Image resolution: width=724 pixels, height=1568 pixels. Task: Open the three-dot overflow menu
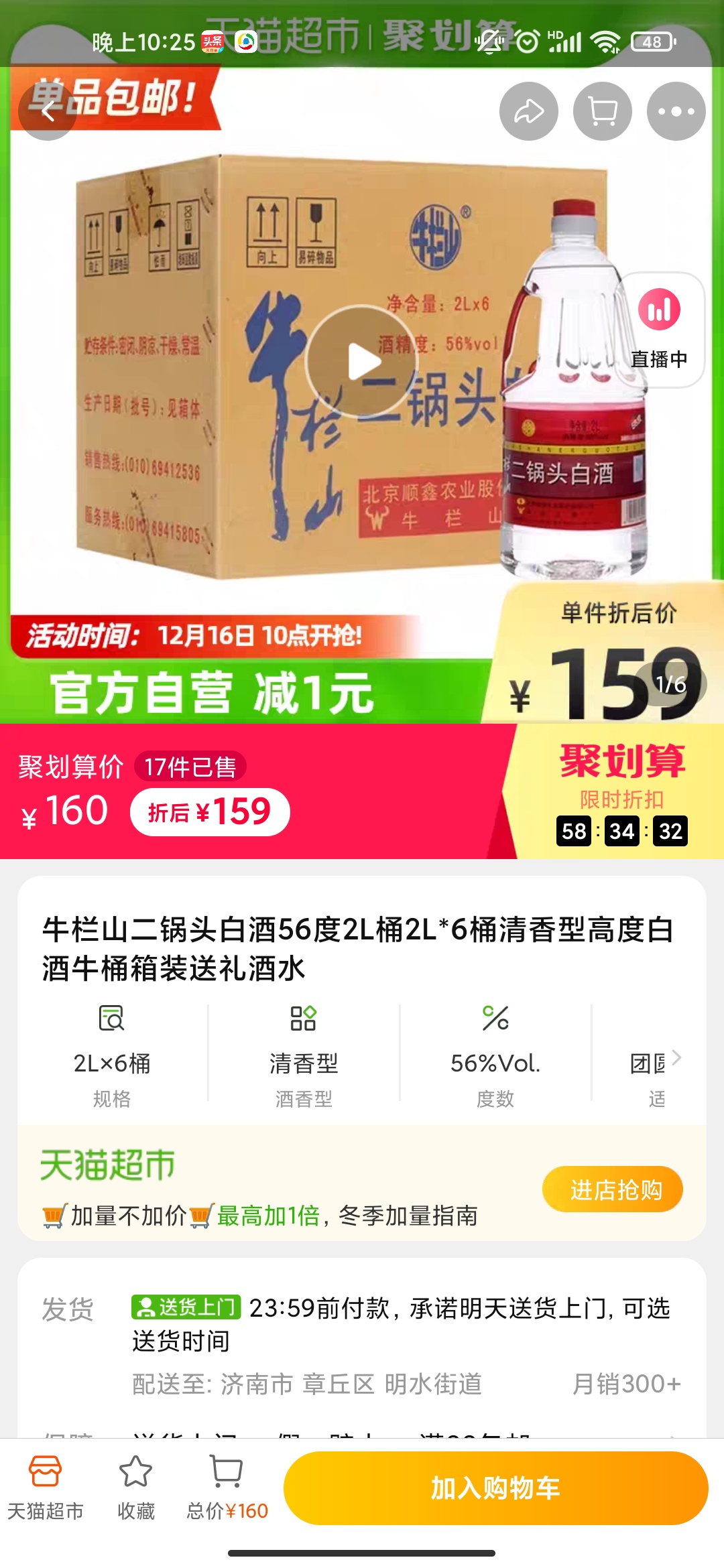click(x=676, y=111)
